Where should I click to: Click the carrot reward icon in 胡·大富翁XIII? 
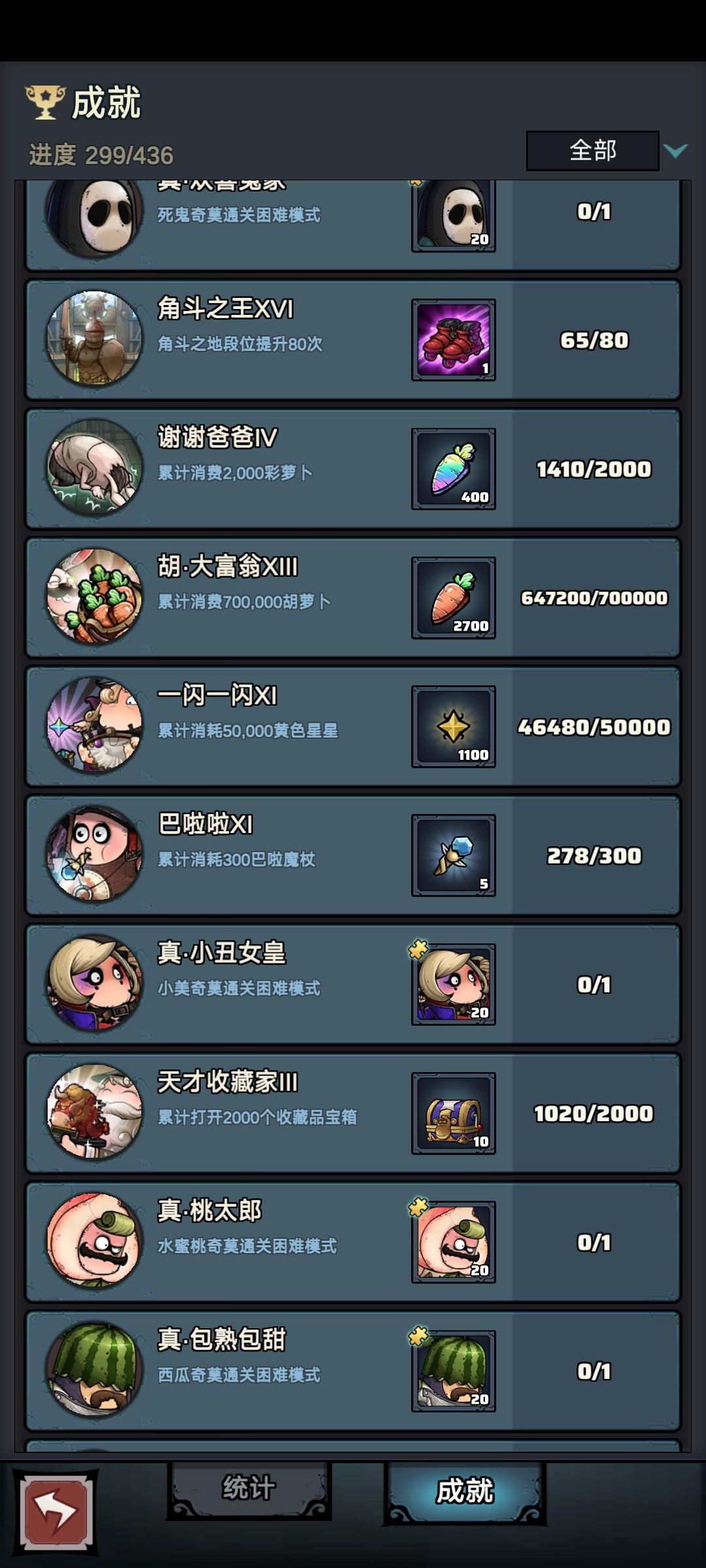click(x=452, y=598)
